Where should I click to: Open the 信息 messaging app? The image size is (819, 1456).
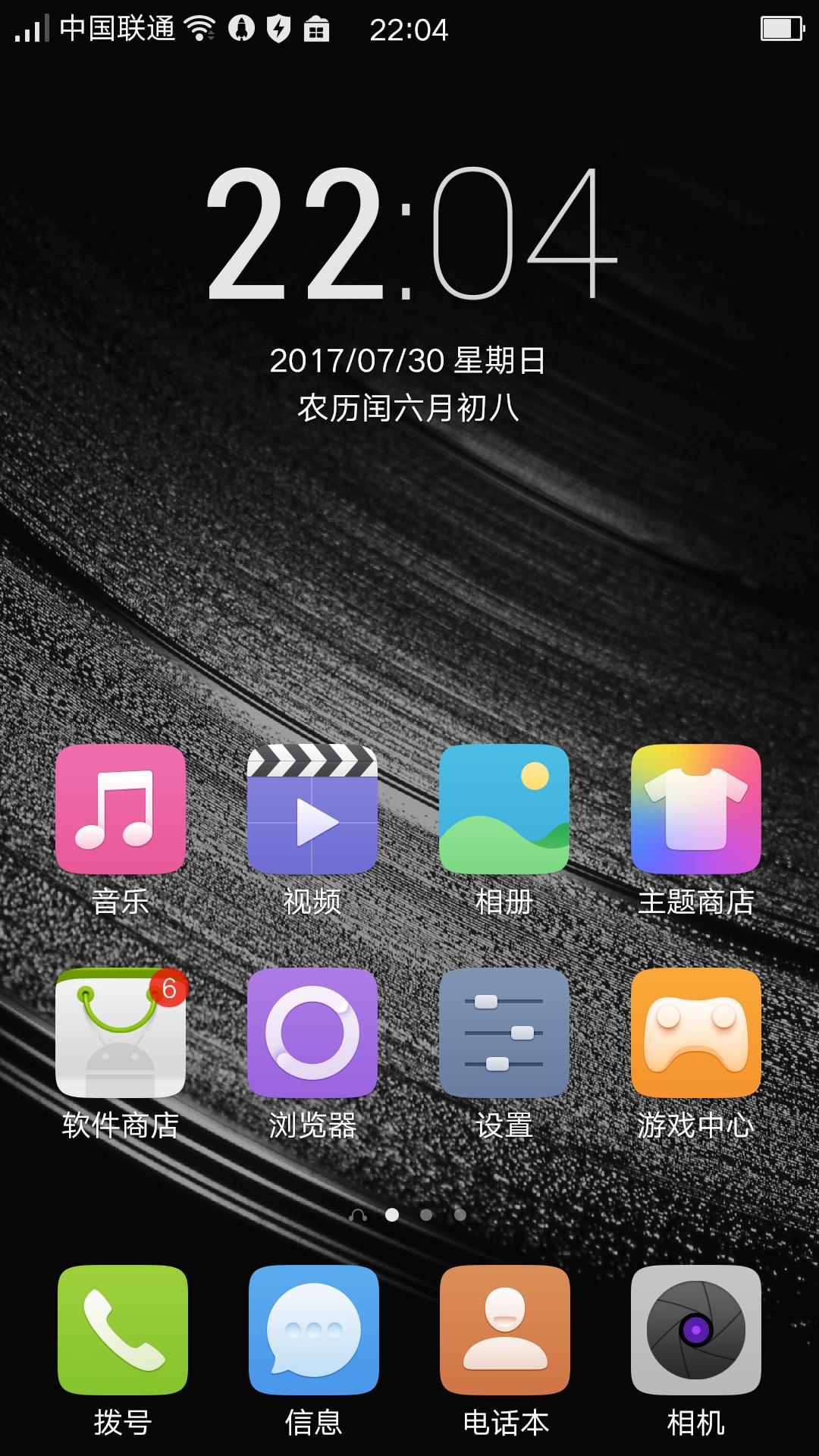tap(311, 1330)
